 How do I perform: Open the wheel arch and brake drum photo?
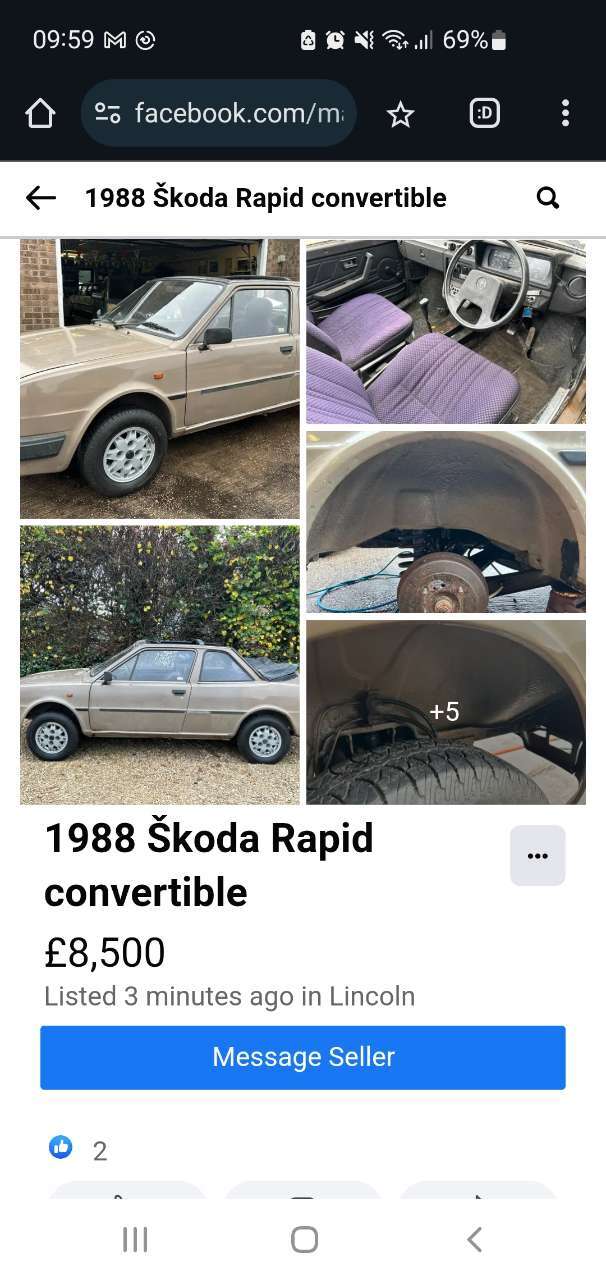click(x=446, y=522)
